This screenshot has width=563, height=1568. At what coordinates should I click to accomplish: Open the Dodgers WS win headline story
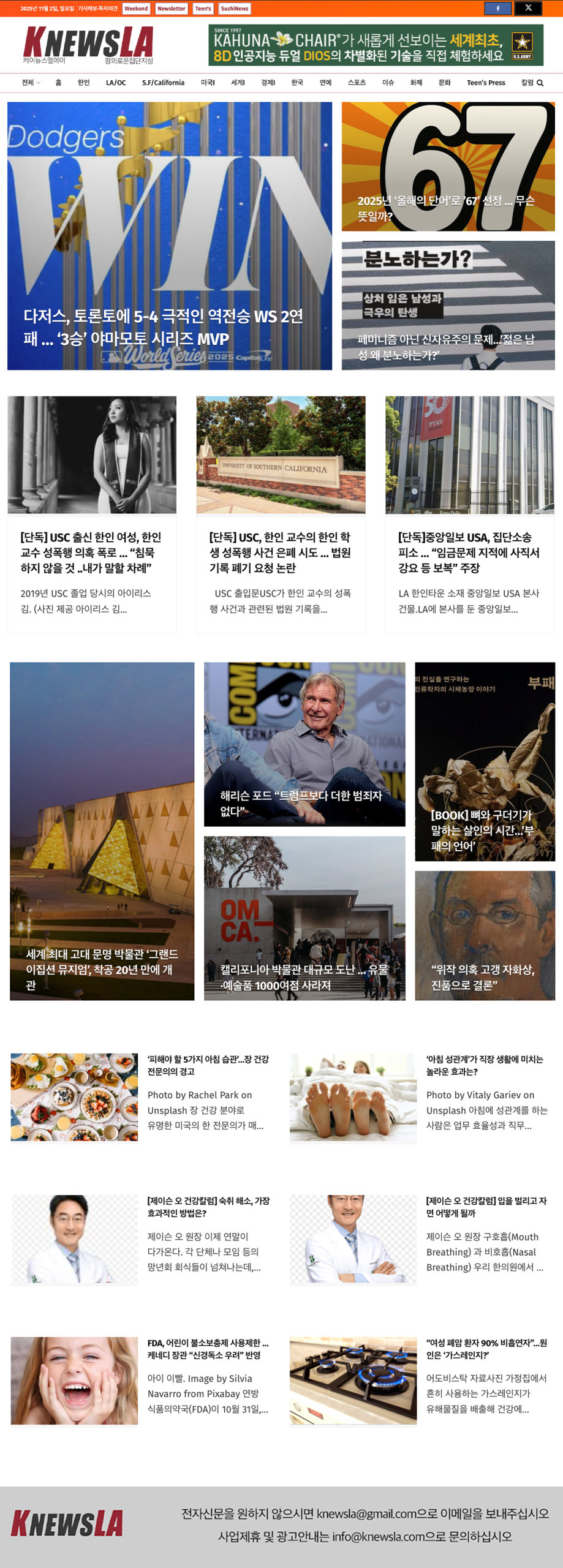pos(163,327)
